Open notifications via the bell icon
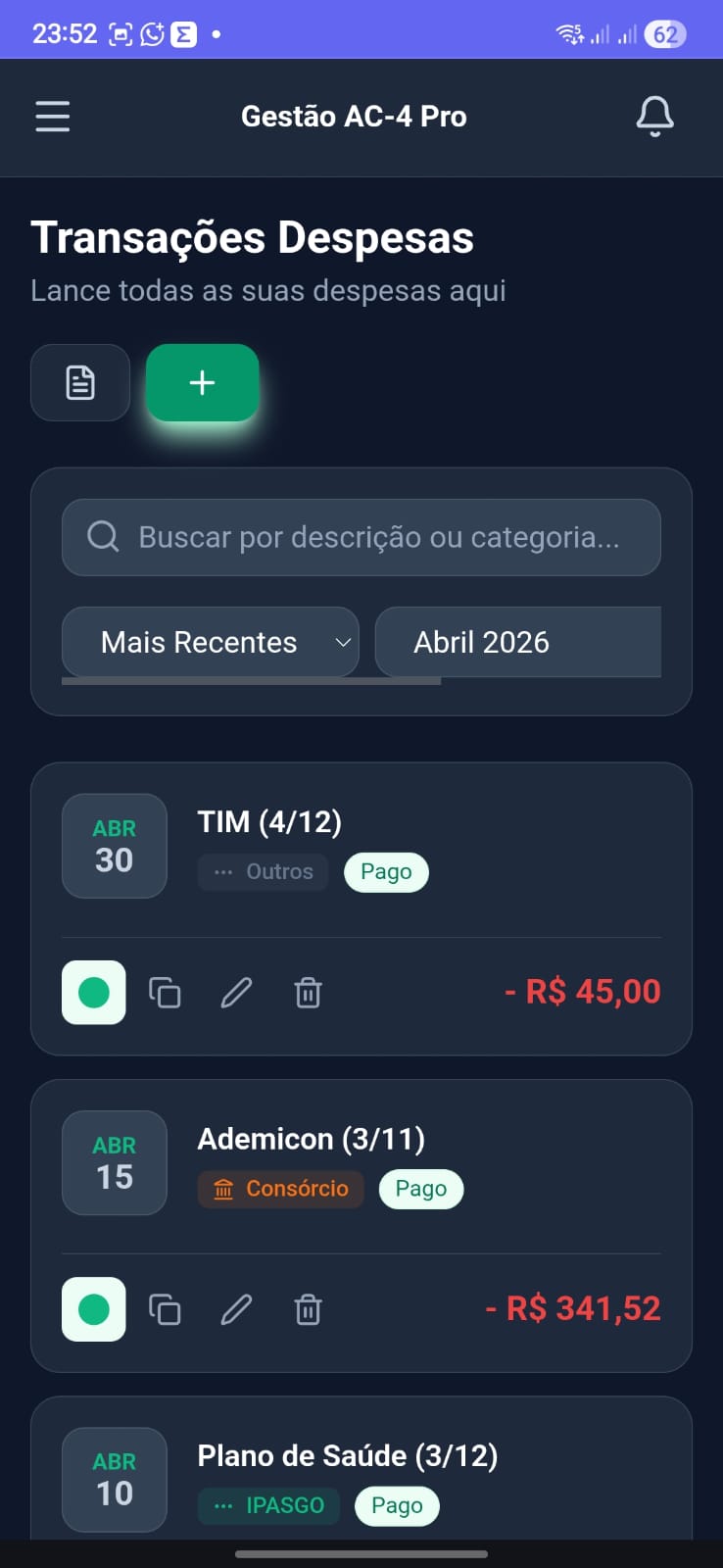 coord(654,116)
